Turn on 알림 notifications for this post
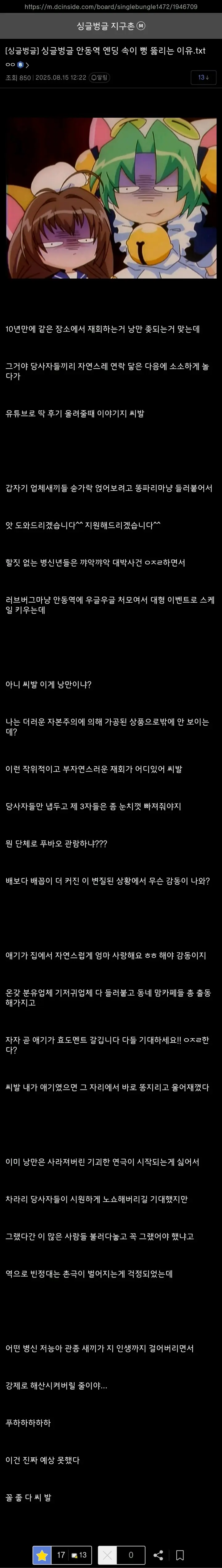 [99, 77]
